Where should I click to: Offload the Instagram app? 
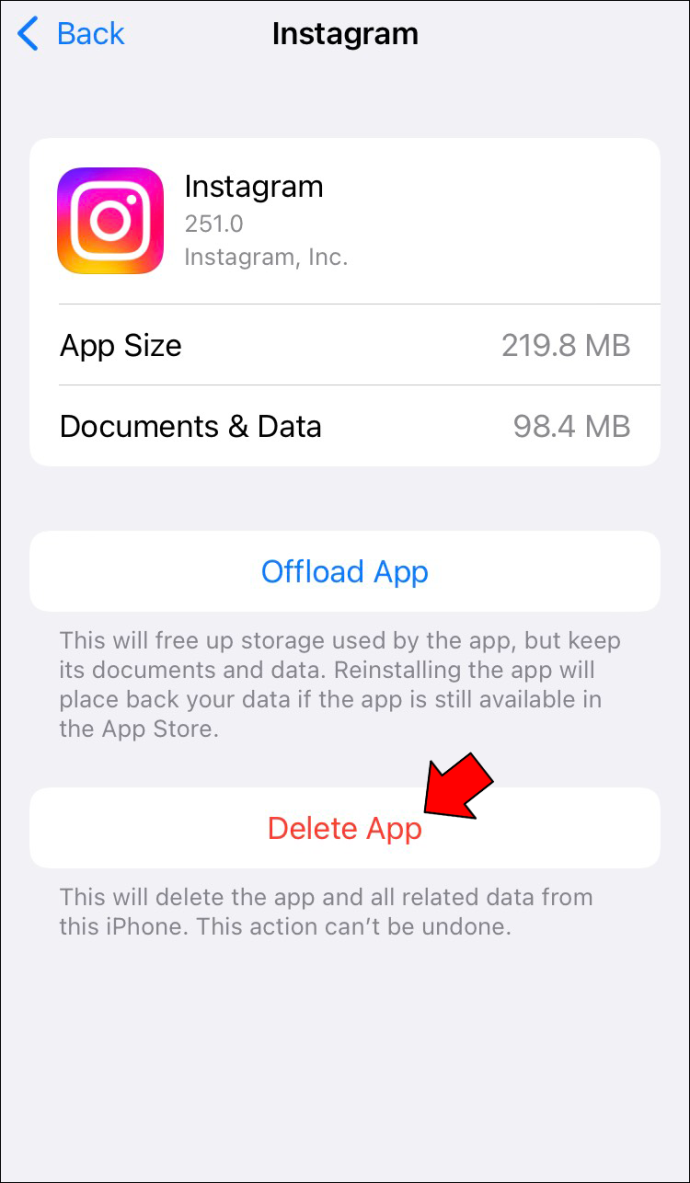coord(345,571)
